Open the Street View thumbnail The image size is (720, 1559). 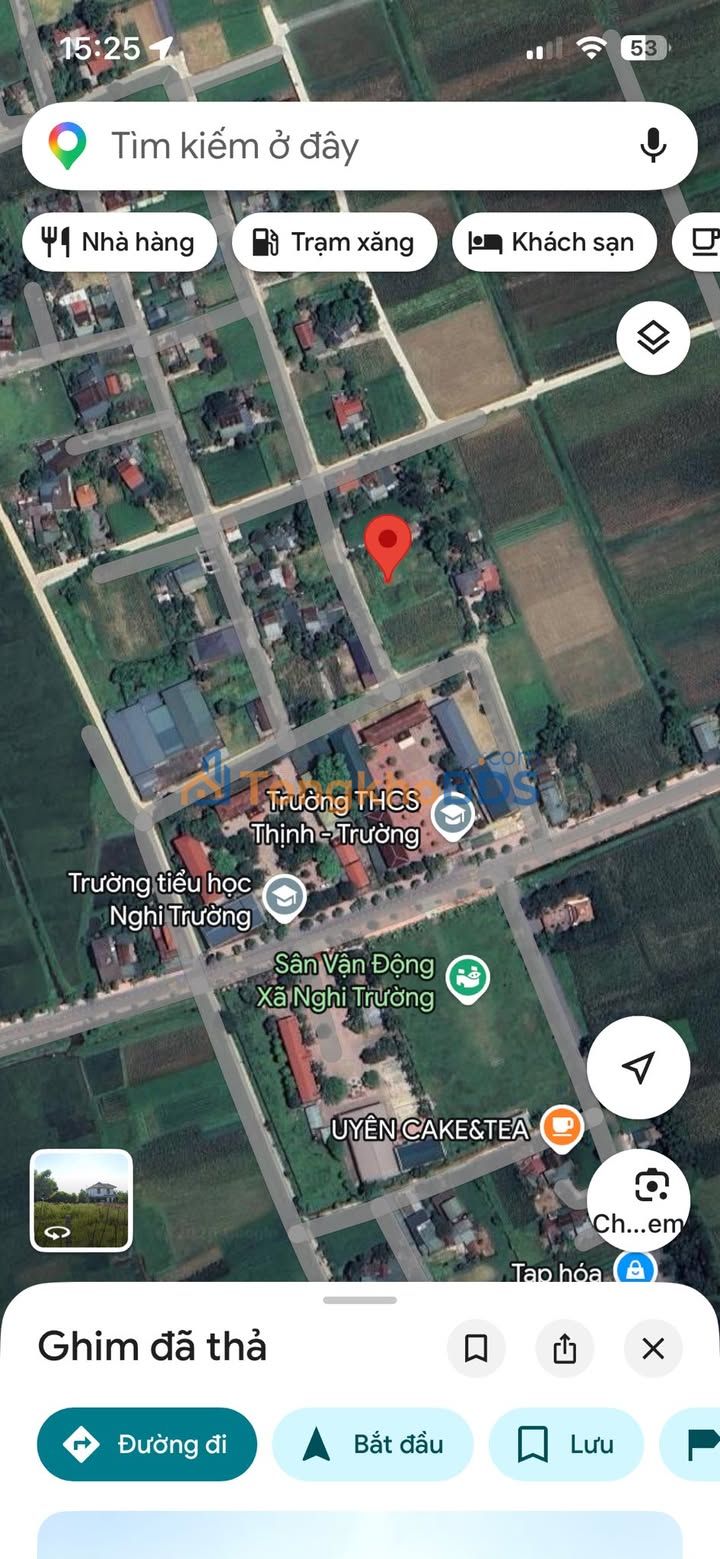(x=81, y=1200)
